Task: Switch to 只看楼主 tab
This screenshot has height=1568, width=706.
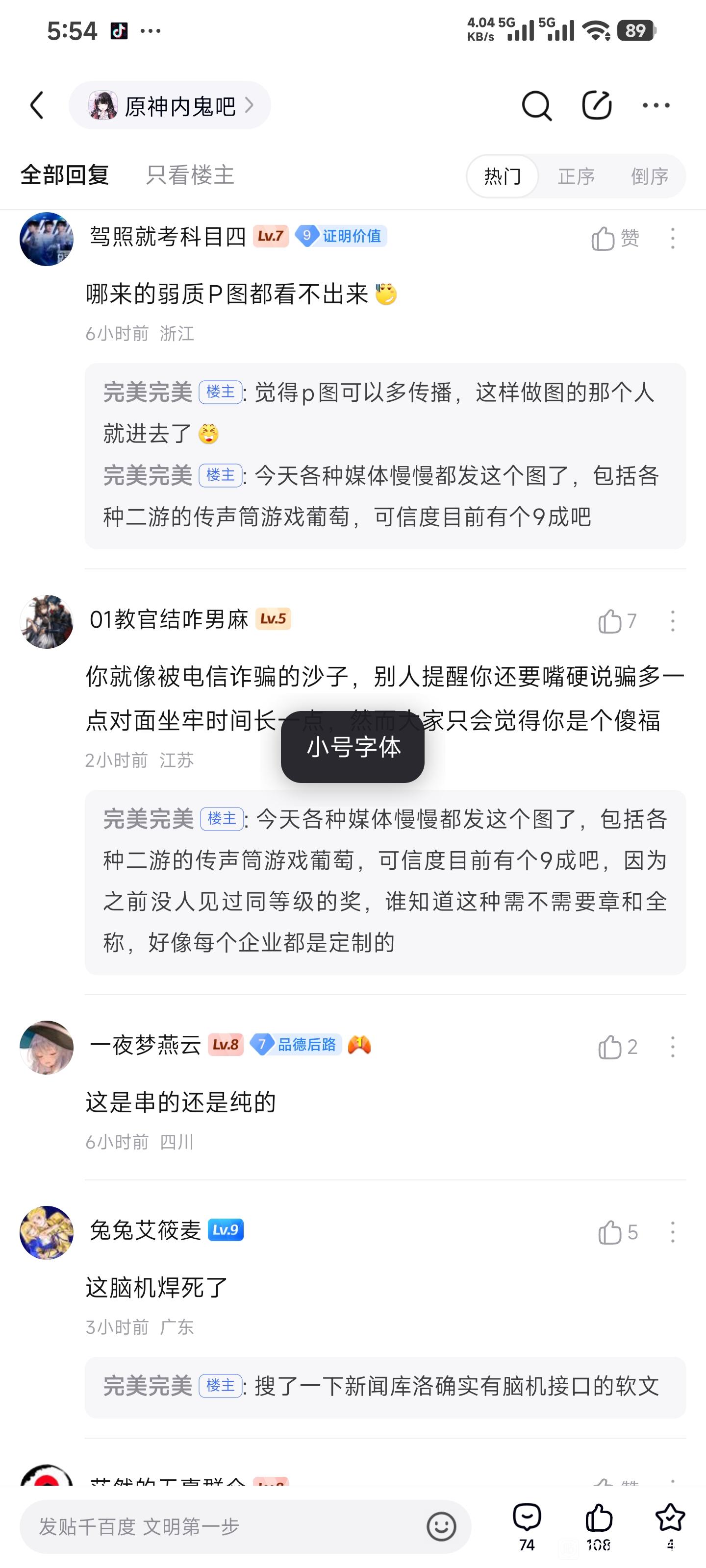Action: (x=190, y=175)
